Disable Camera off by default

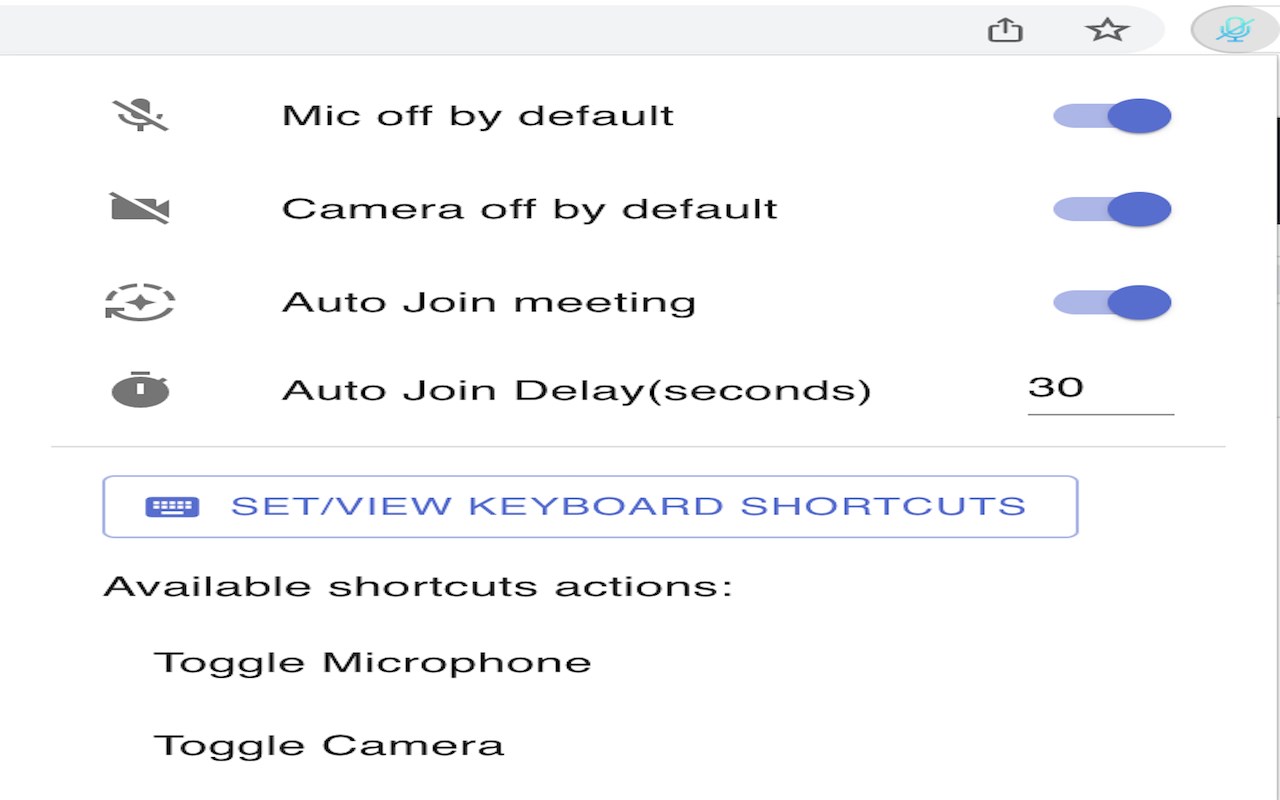coord(1112,209)
